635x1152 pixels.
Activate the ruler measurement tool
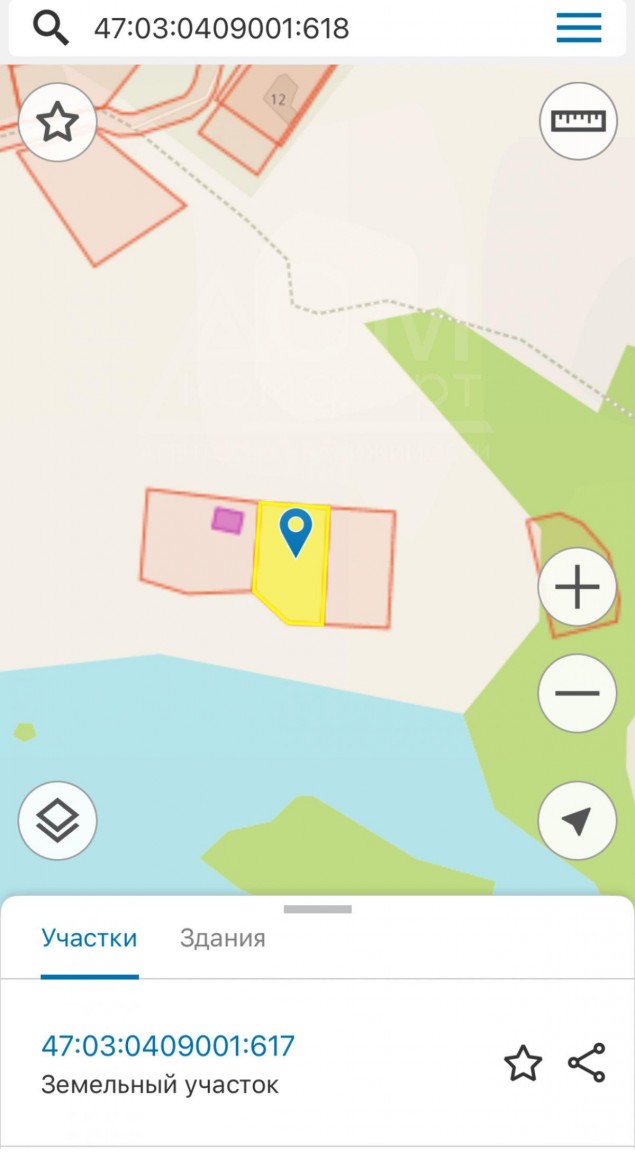pyautogui.click(x=579, y=121)
